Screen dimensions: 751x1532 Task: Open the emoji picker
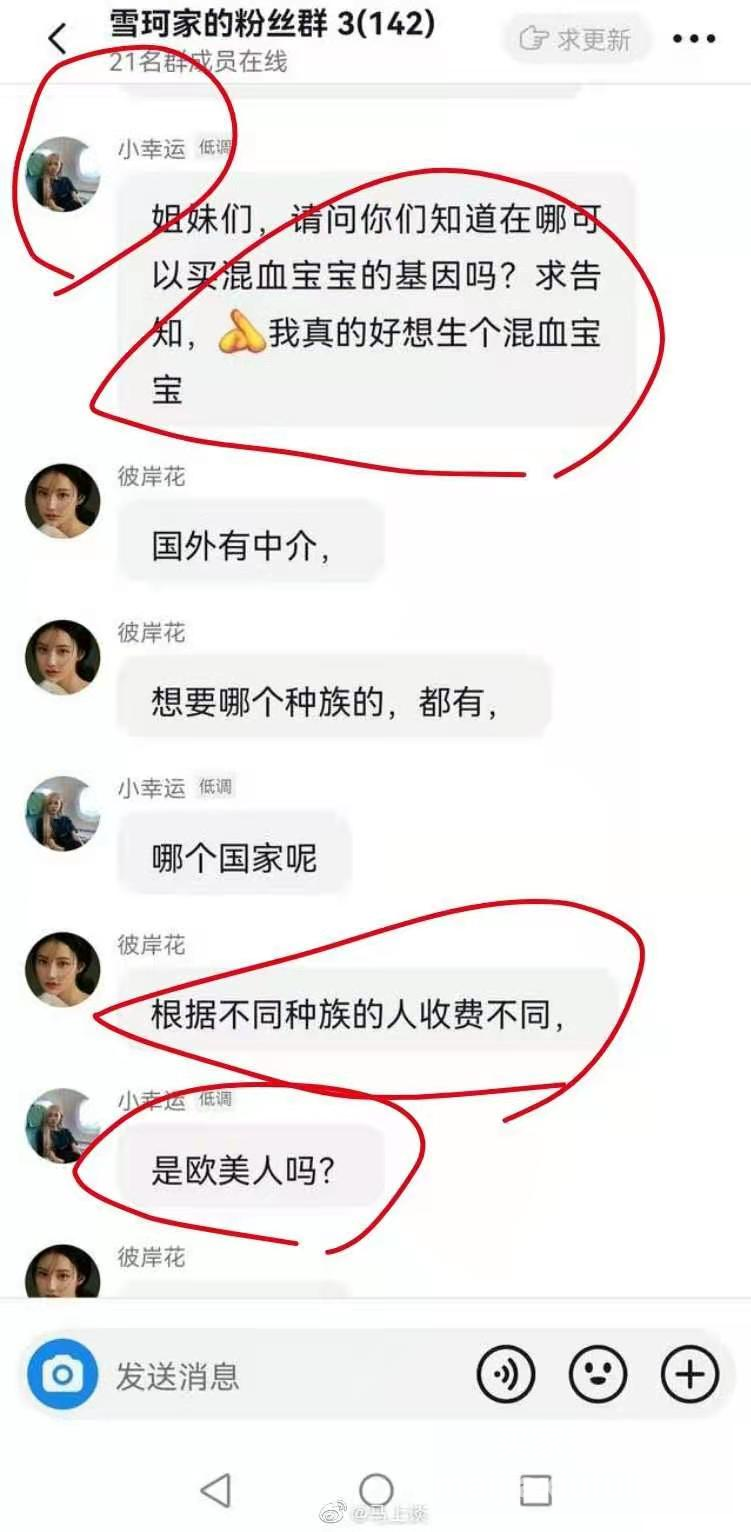(598, 1376)
